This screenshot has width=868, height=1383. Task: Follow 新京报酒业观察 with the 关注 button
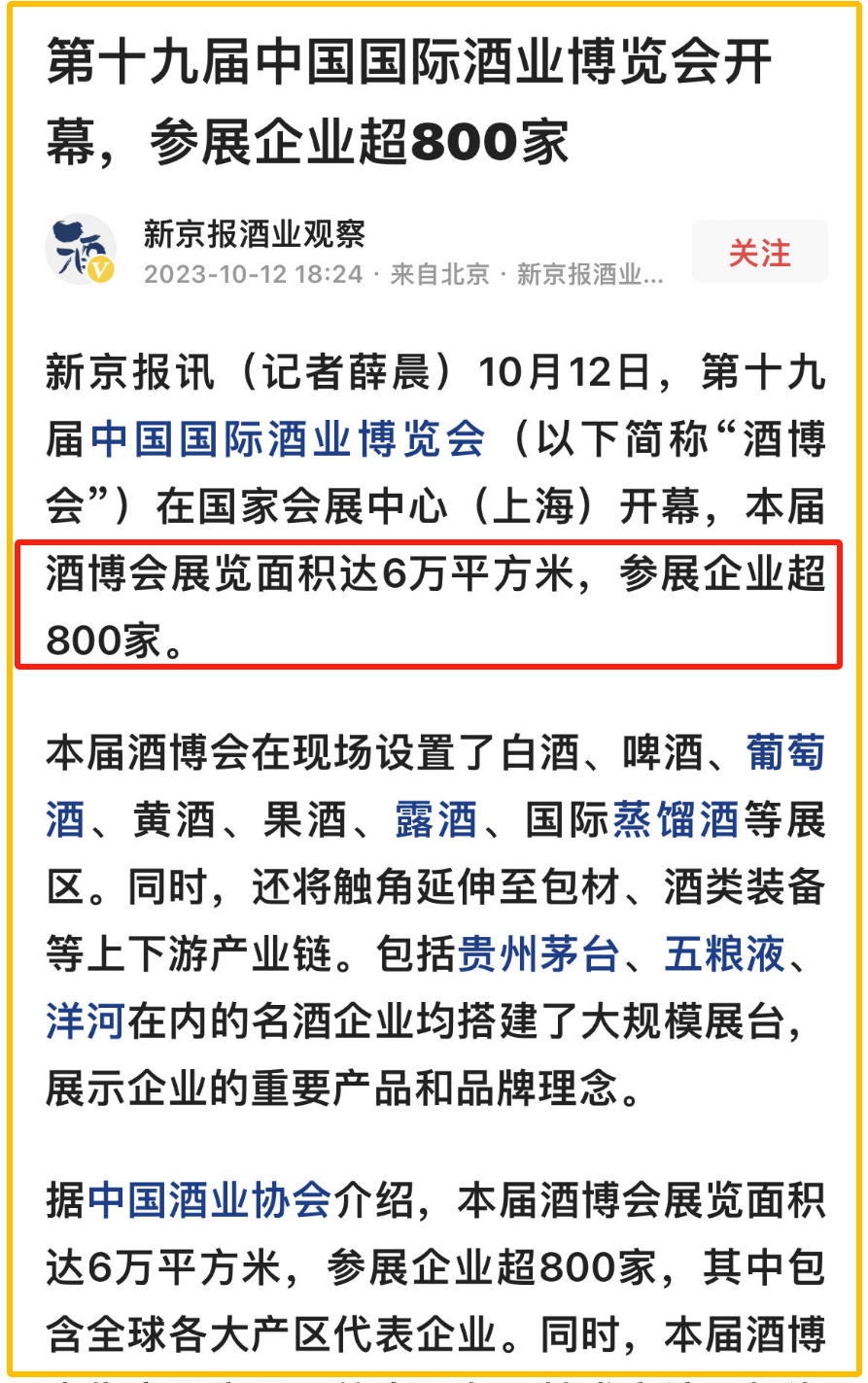tap(759, 253)
